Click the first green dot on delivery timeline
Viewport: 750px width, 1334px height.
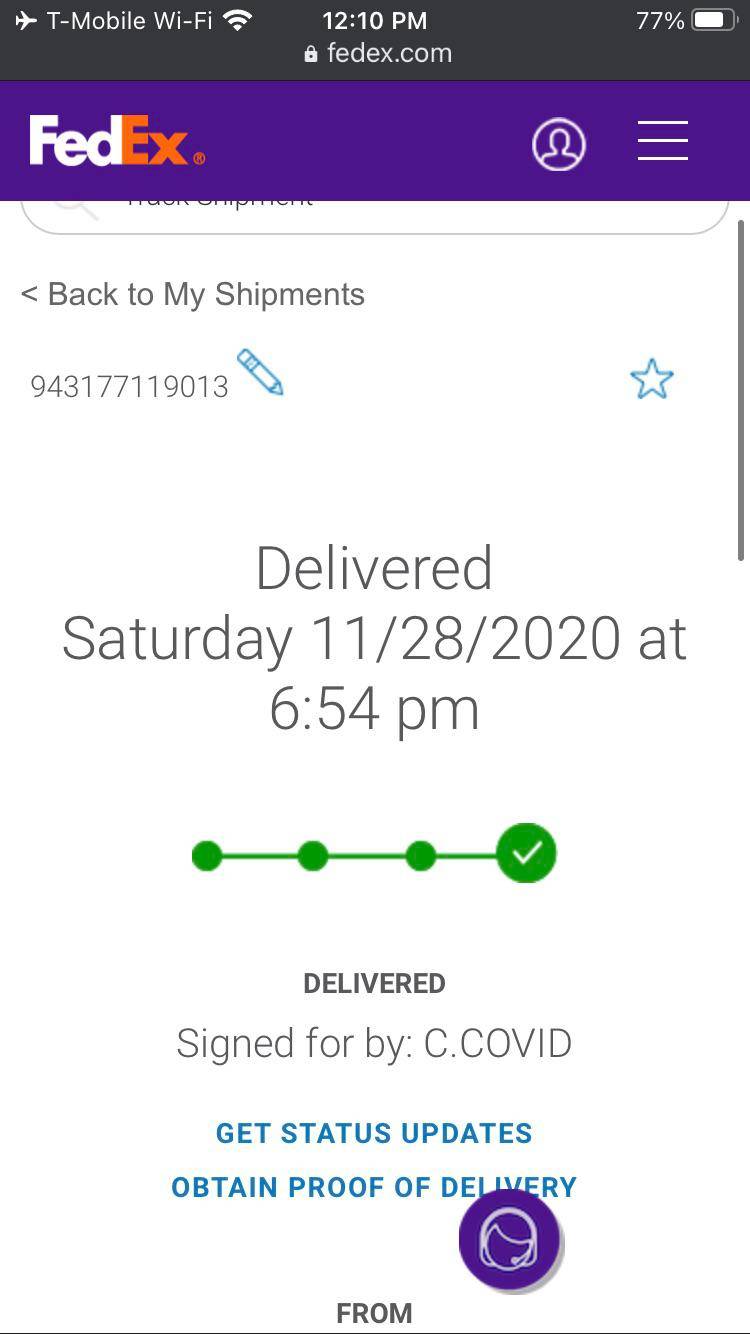tap(207, 855)
